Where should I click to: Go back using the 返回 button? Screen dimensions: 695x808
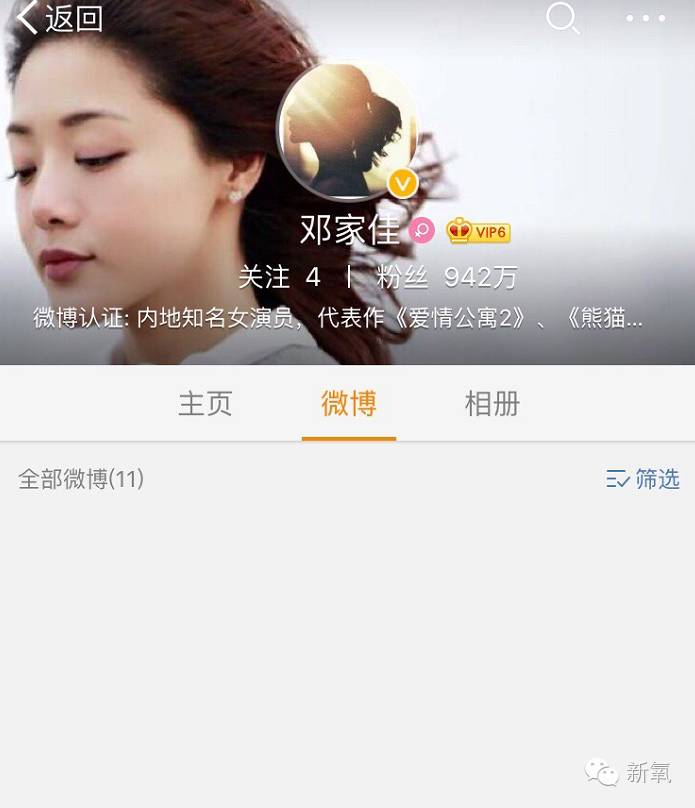pos(60,18)
